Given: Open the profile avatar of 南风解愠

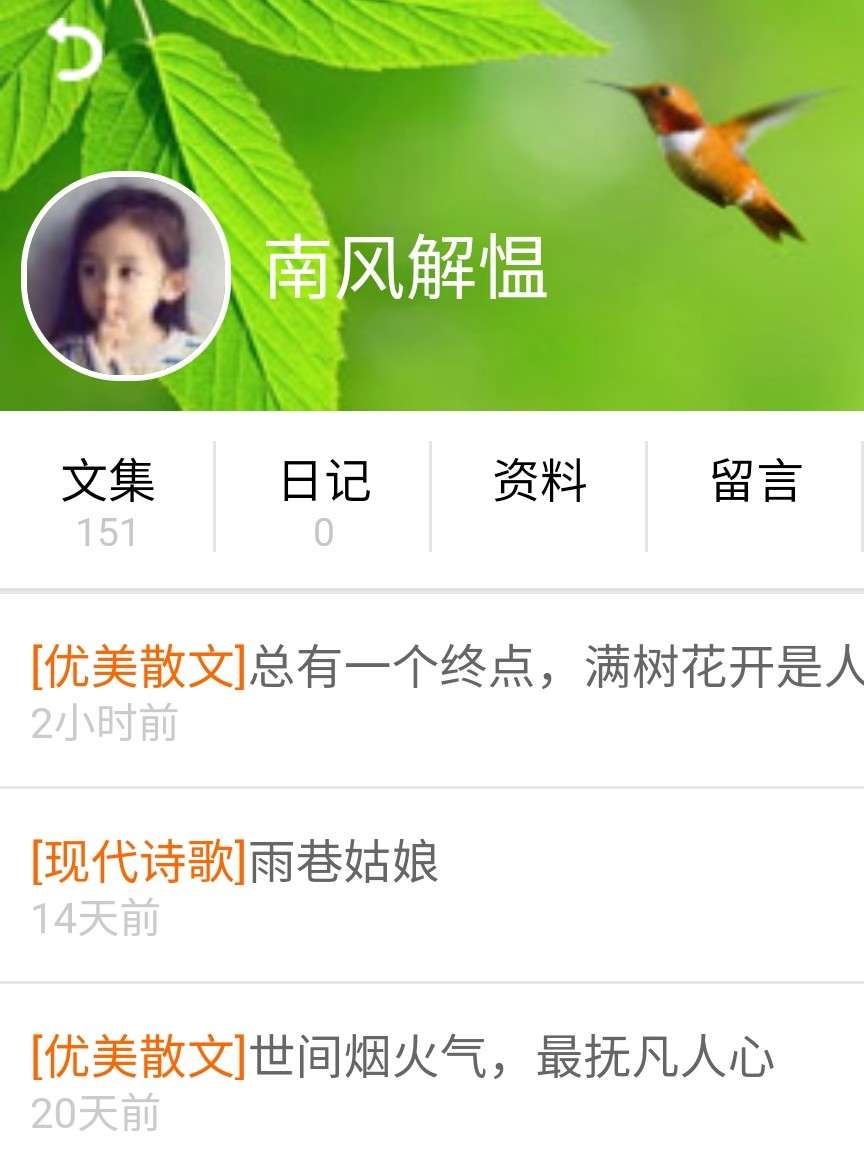Looking at the screenshot, I should point(126,276).
